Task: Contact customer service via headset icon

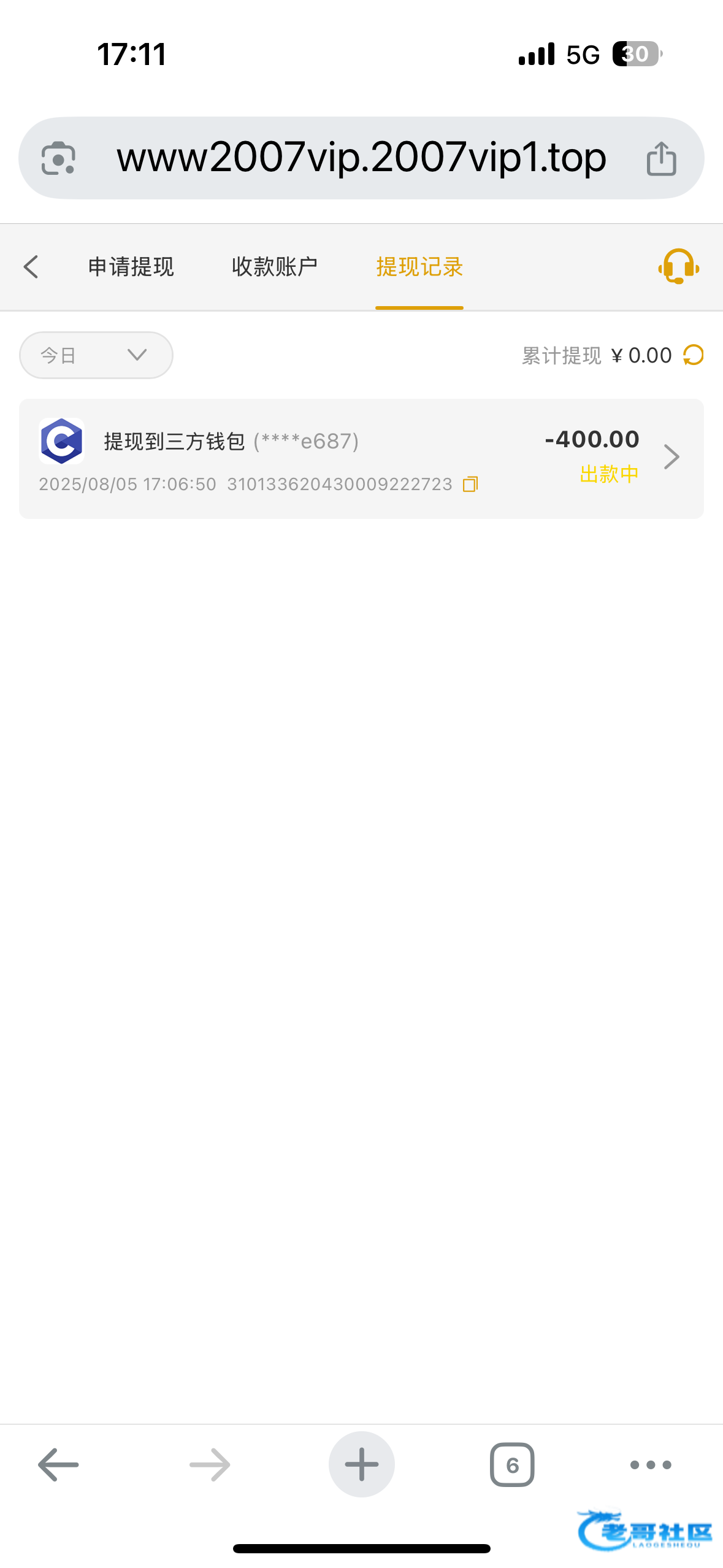Action: [x=678, y=267]
